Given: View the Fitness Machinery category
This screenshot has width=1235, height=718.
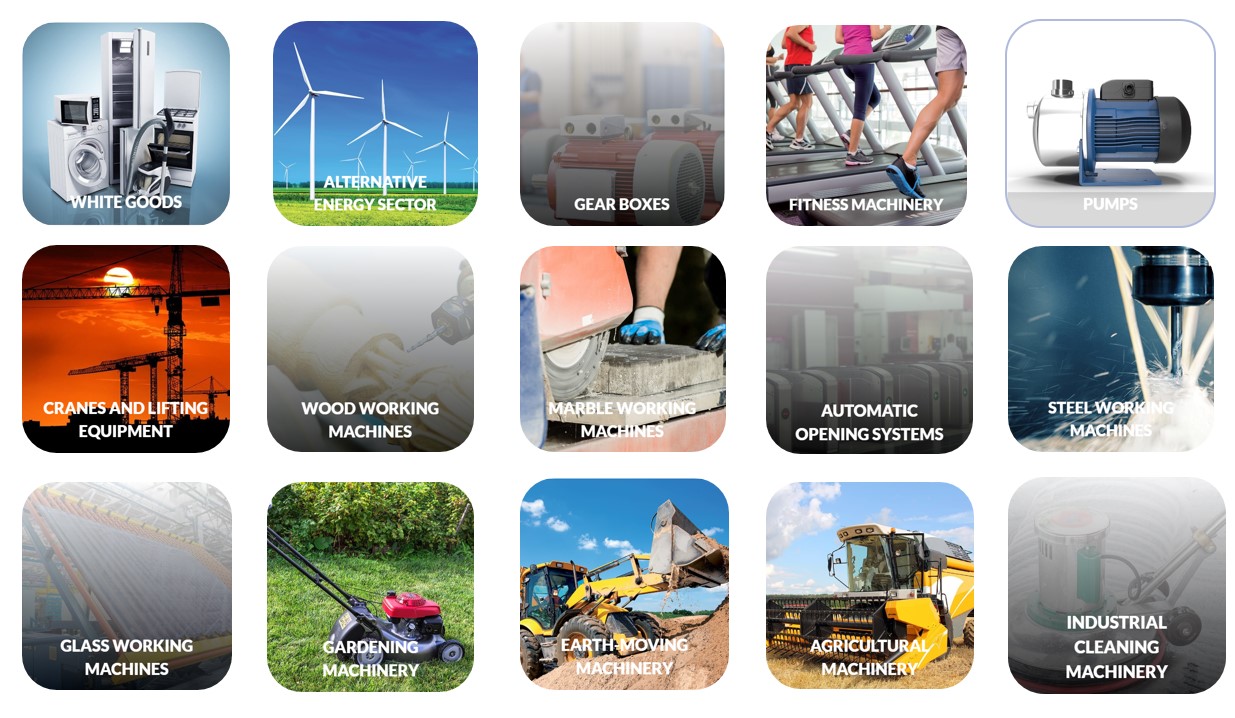Looking at the screenshot, I should click(x=866, y=124).
